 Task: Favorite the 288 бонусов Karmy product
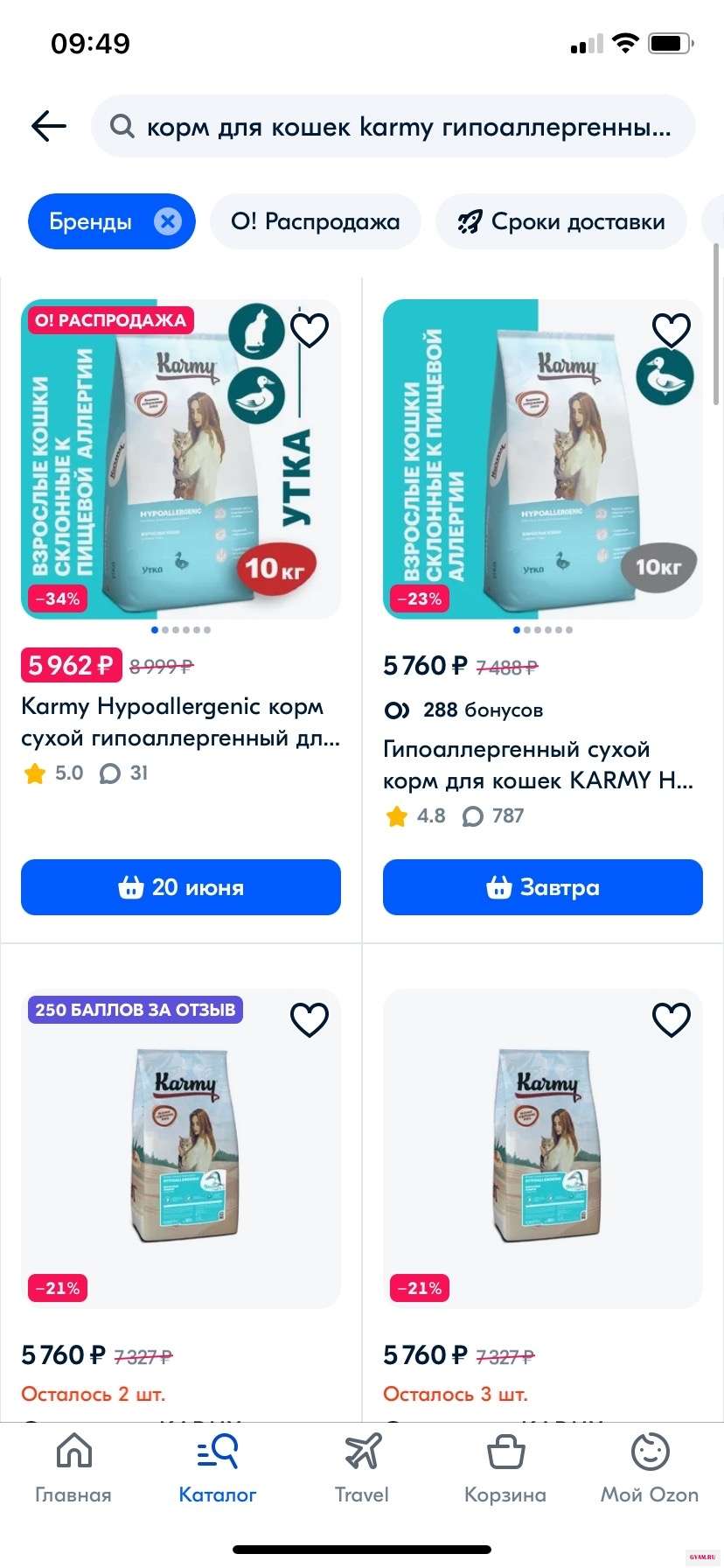point(671,331)
